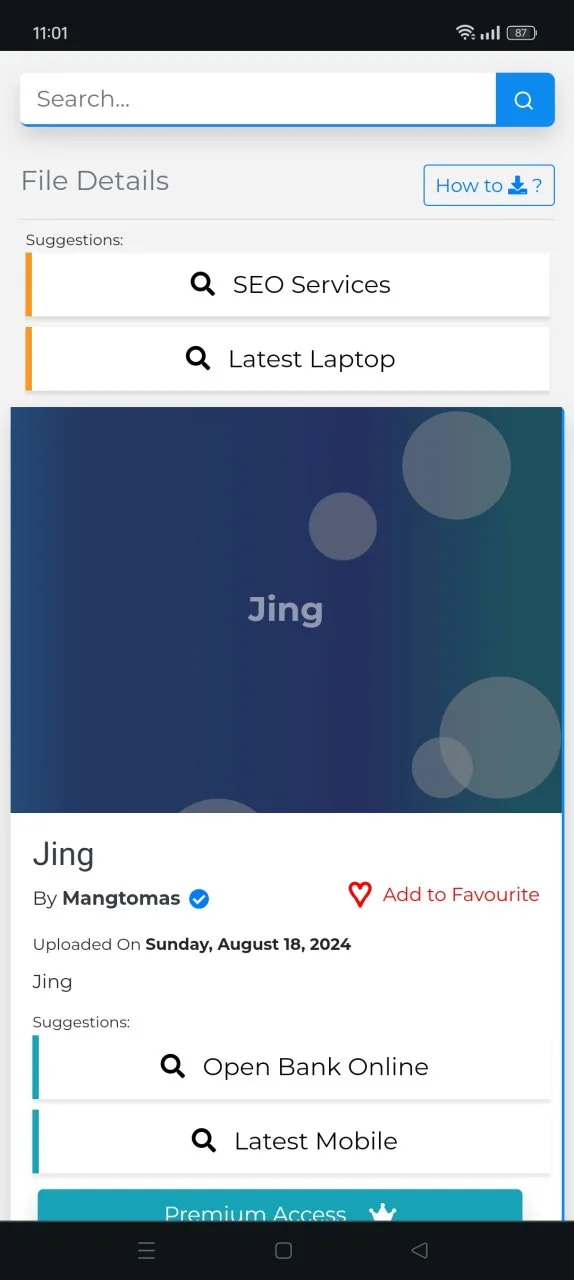The height and width of the screenshot is (1280, 574).
Task: Open uploader Mangtomas profile
Action: [121, 898]
